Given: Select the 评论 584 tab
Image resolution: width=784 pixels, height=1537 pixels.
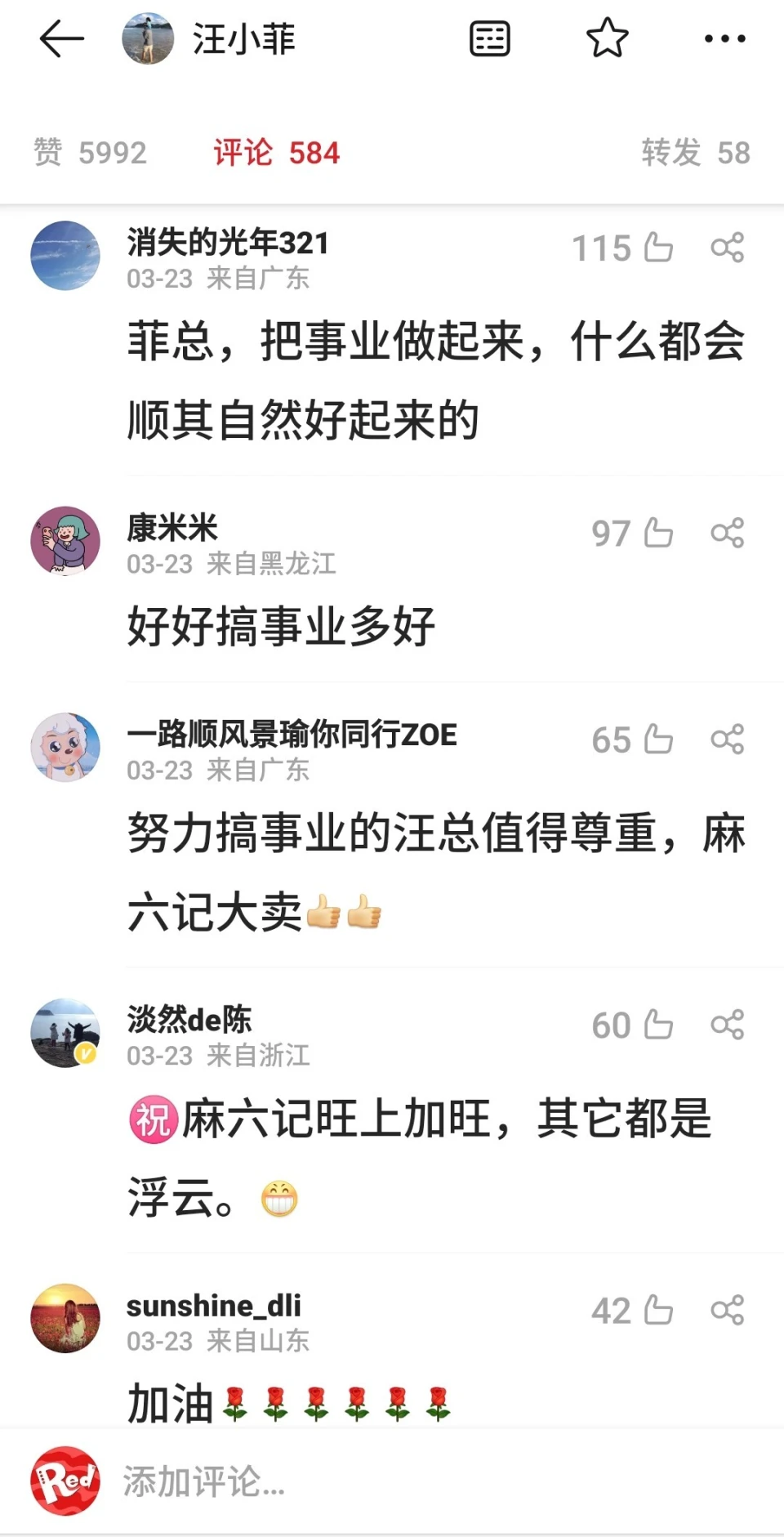Looking at the screenshot, I should click(276, 153).
